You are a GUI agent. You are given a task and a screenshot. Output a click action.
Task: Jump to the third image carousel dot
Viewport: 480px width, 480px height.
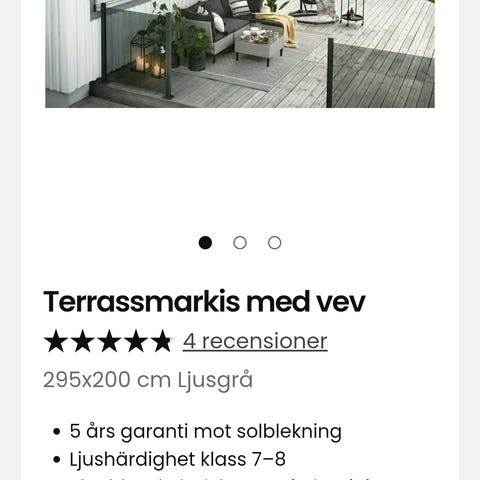tap(275, 243)
